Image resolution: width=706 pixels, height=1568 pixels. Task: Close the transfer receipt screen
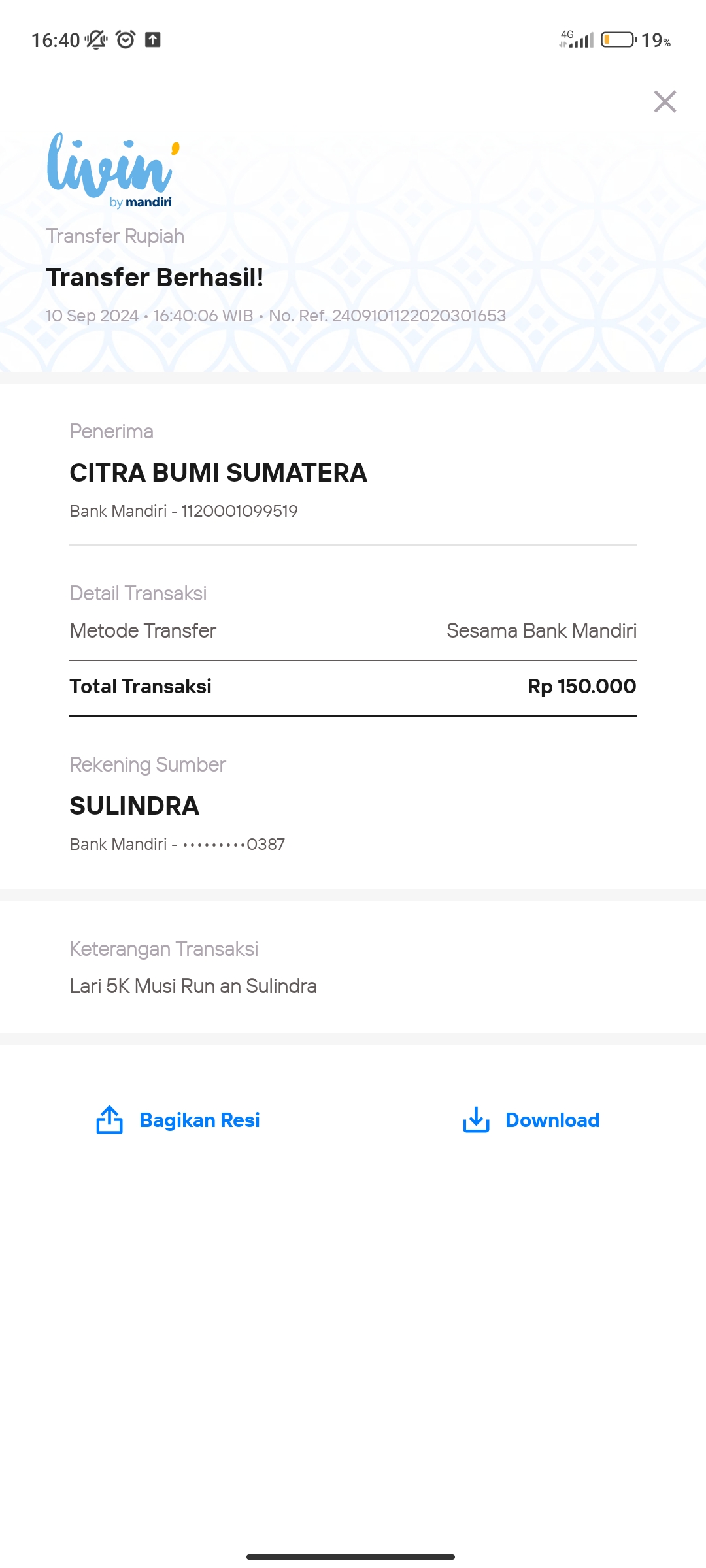pos(665,101)
